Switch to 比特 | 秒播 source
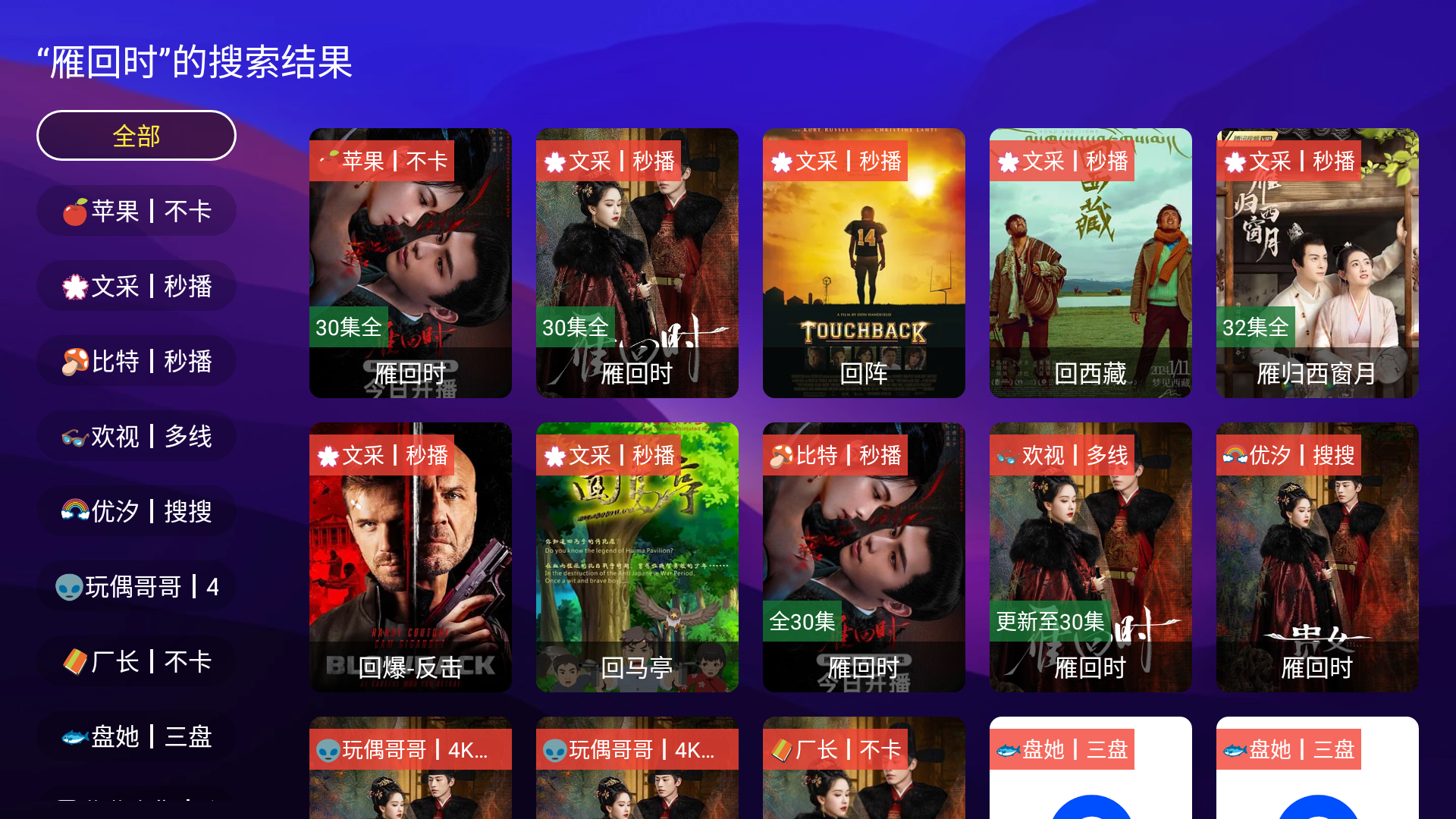The width and height of the screenshot is (1456, 819). click(136, 361)
